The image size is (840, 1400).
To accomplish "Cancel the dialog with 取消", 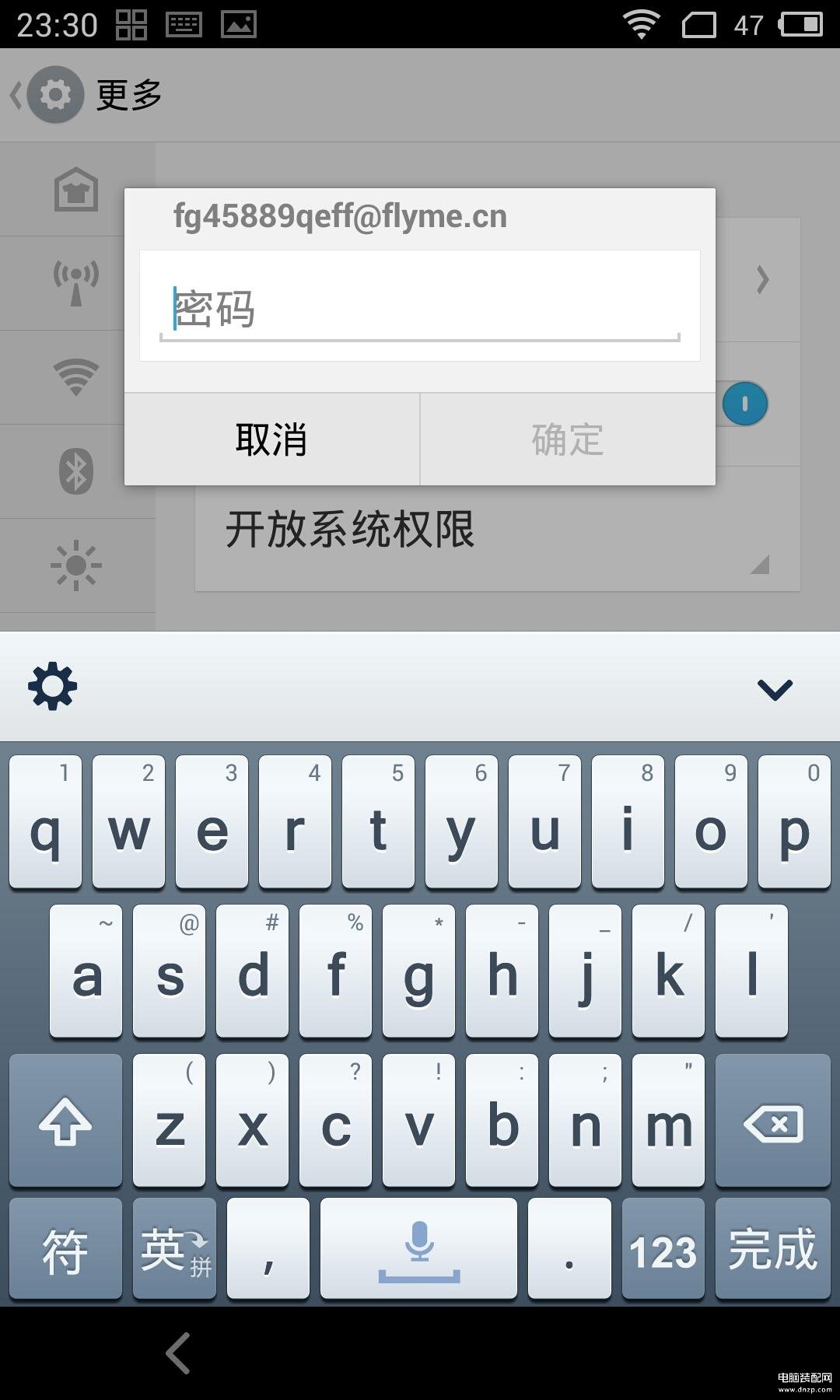I will pos(271,439).
